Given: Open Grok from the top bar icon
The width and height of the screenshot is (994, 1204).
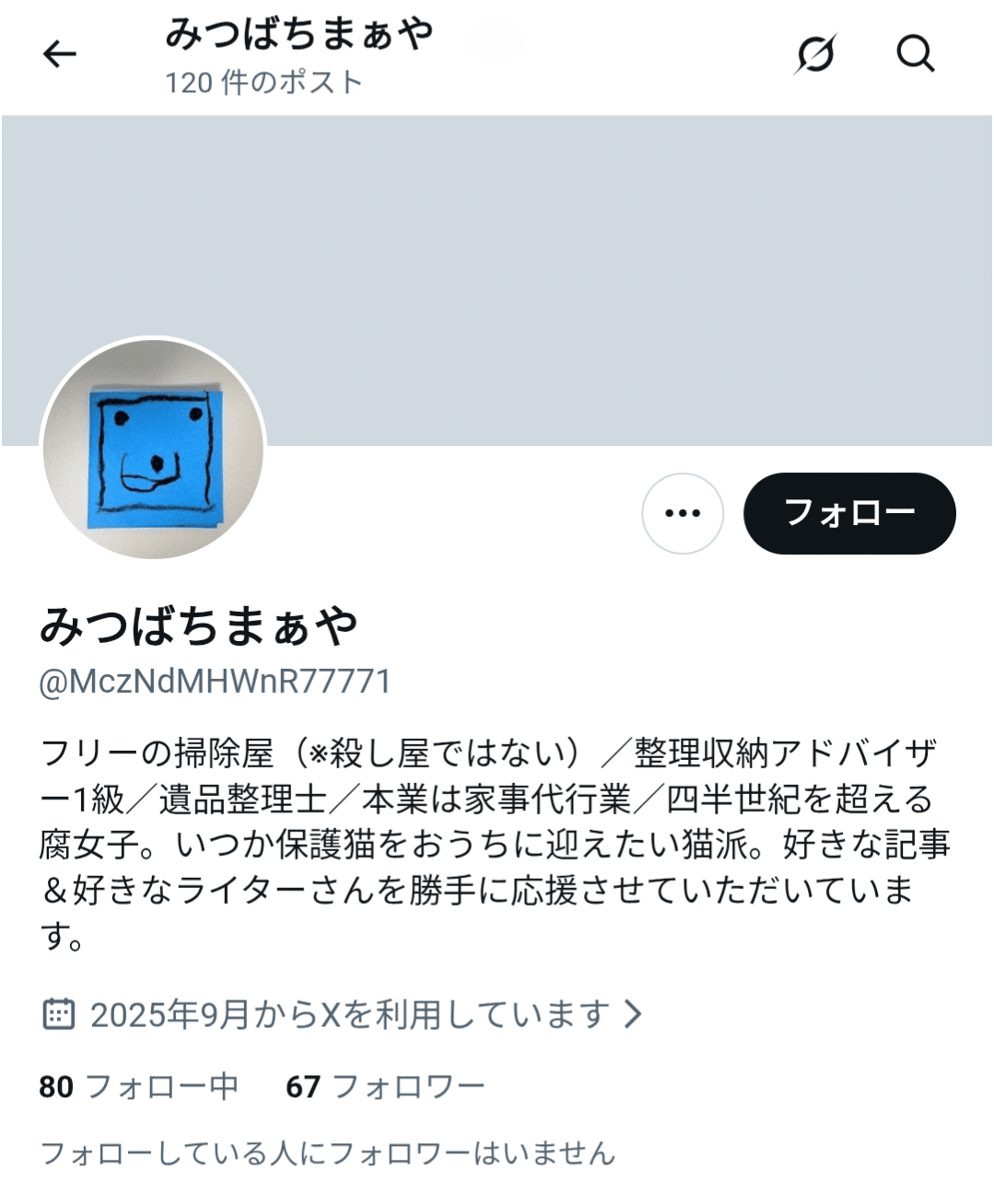Looking at the screenshot, I should (813, 55).
